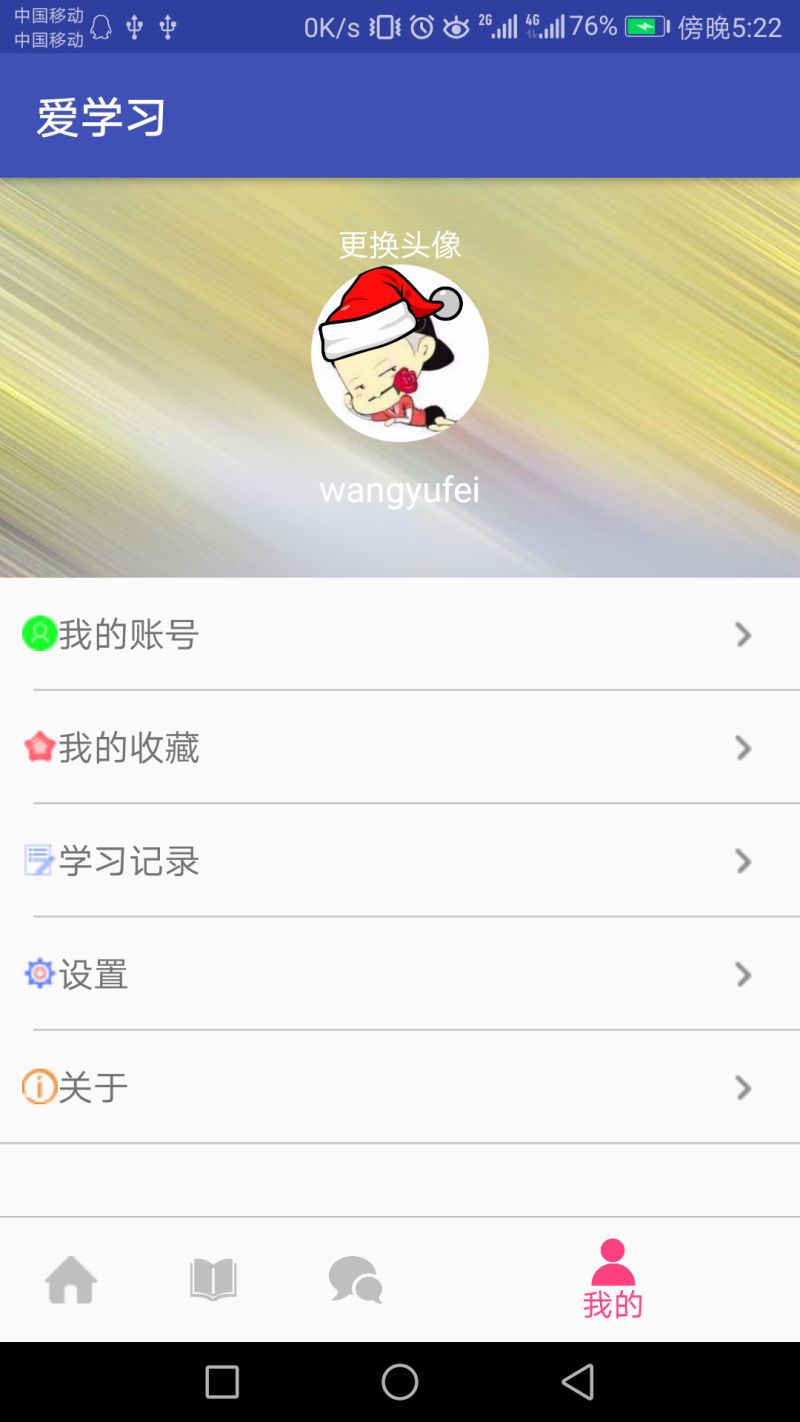Open the Home icon in bottom navigation
The height and width of the screenshot is (1422, 800).
click(68, 1277)
